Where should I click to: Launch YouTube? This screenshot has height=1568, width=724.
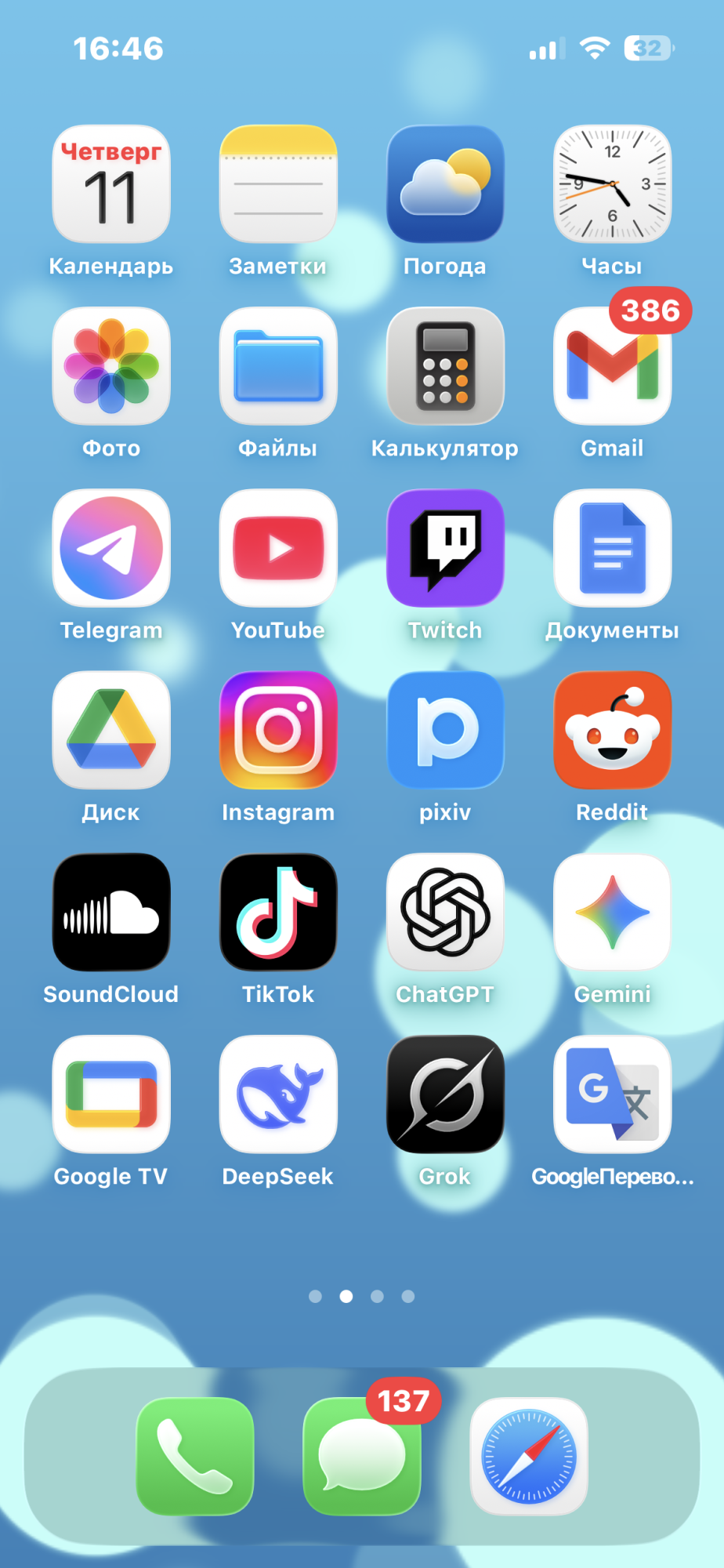[278, 548]
